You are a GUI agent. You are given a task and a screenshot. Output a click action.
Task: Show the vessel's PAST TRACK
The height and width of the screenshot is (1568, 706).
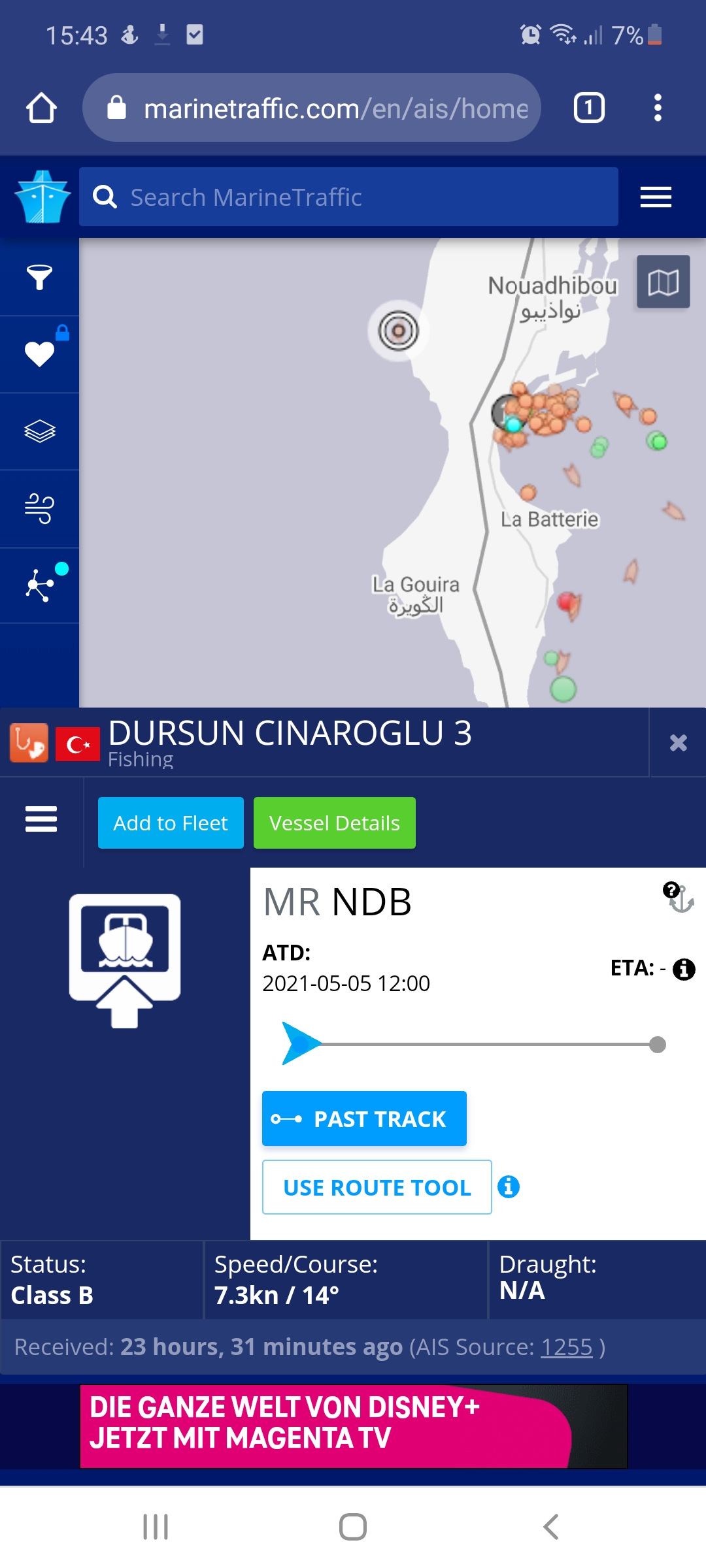tap(364, 1119)
